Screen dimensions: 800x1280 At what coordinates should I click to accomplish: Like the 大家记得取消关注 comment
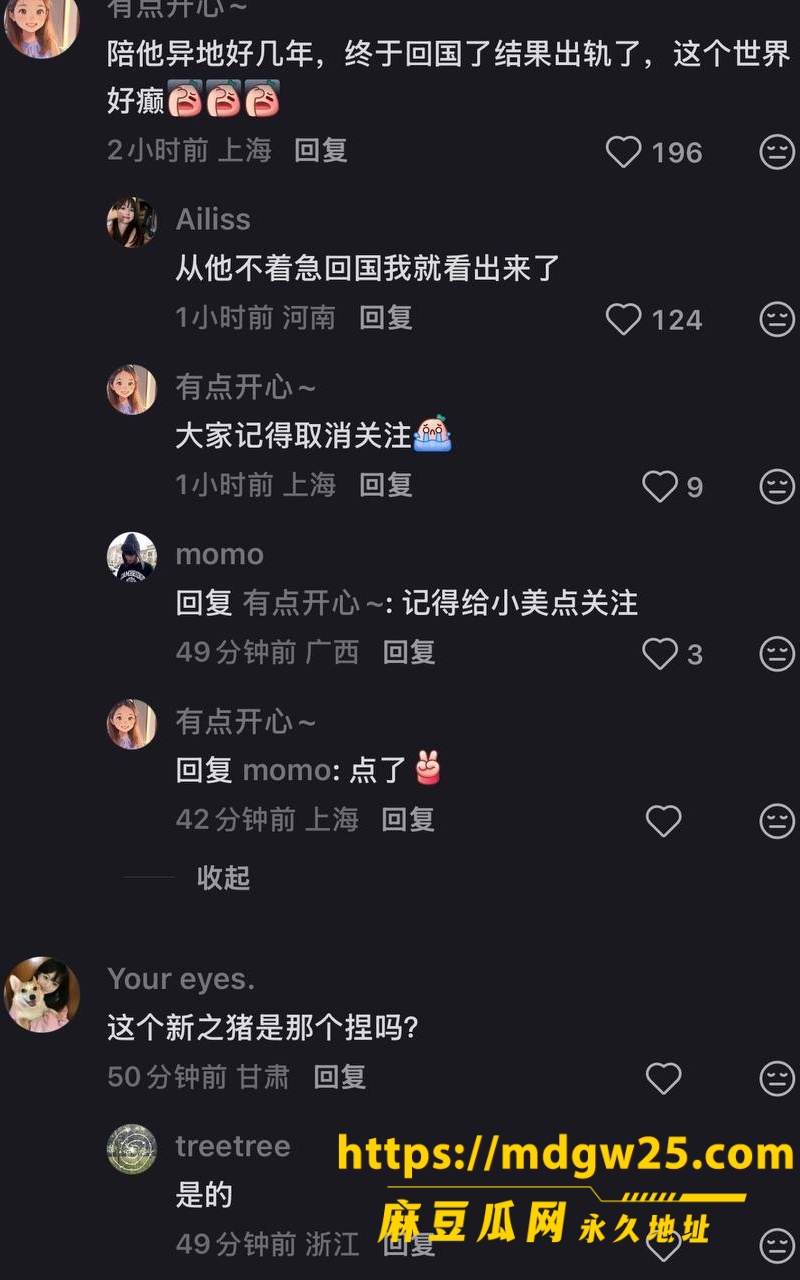[x=660, y=487]
